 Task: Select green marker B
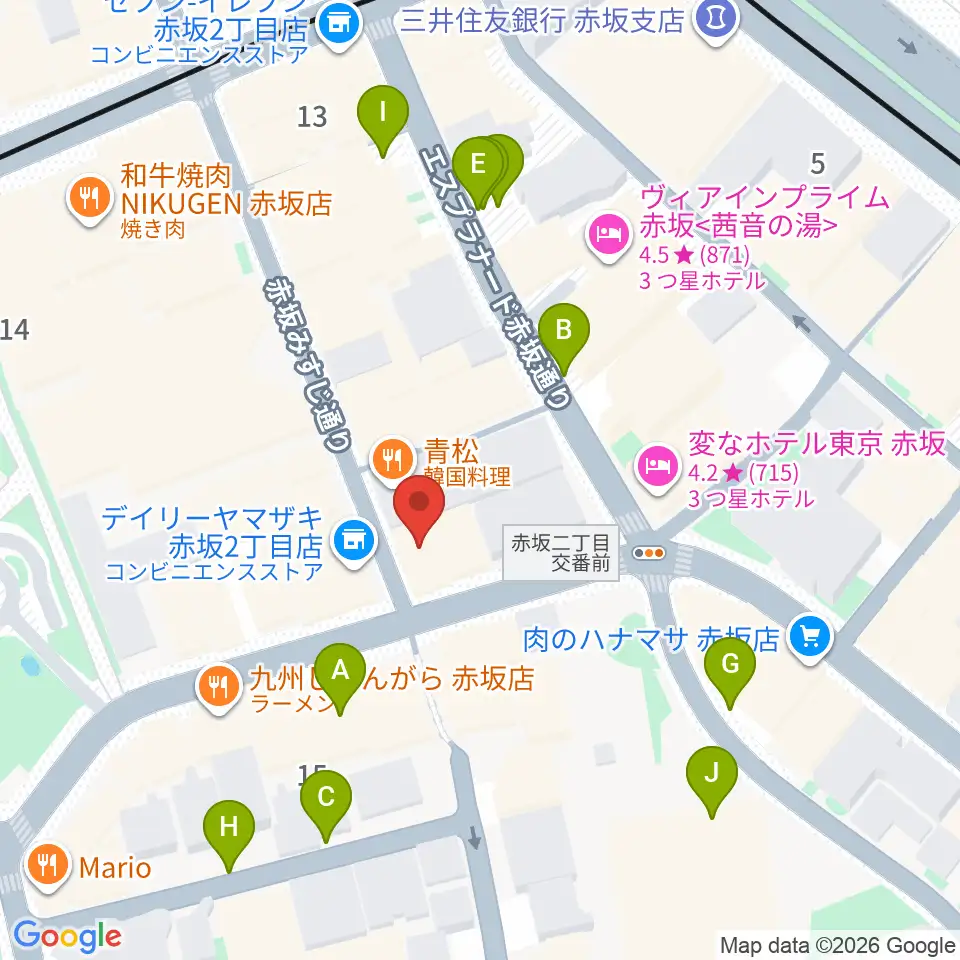pyautogui.click(x=564, y=337)
